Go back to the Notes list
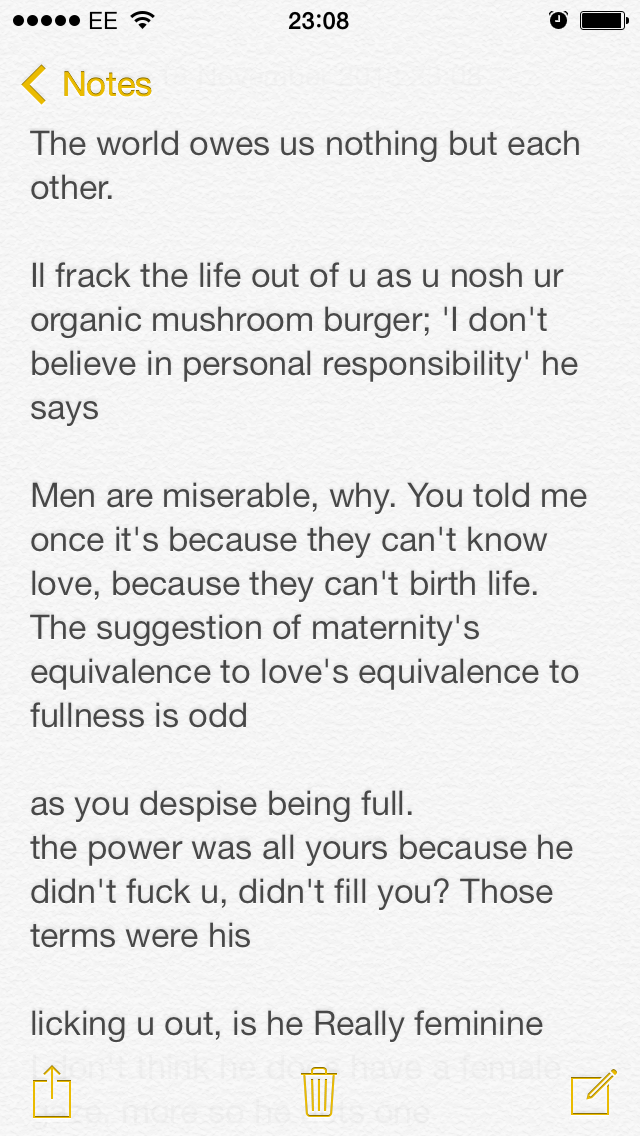Image resolution: width=640 pixels, height=1136 pixels. coord(86,84)
